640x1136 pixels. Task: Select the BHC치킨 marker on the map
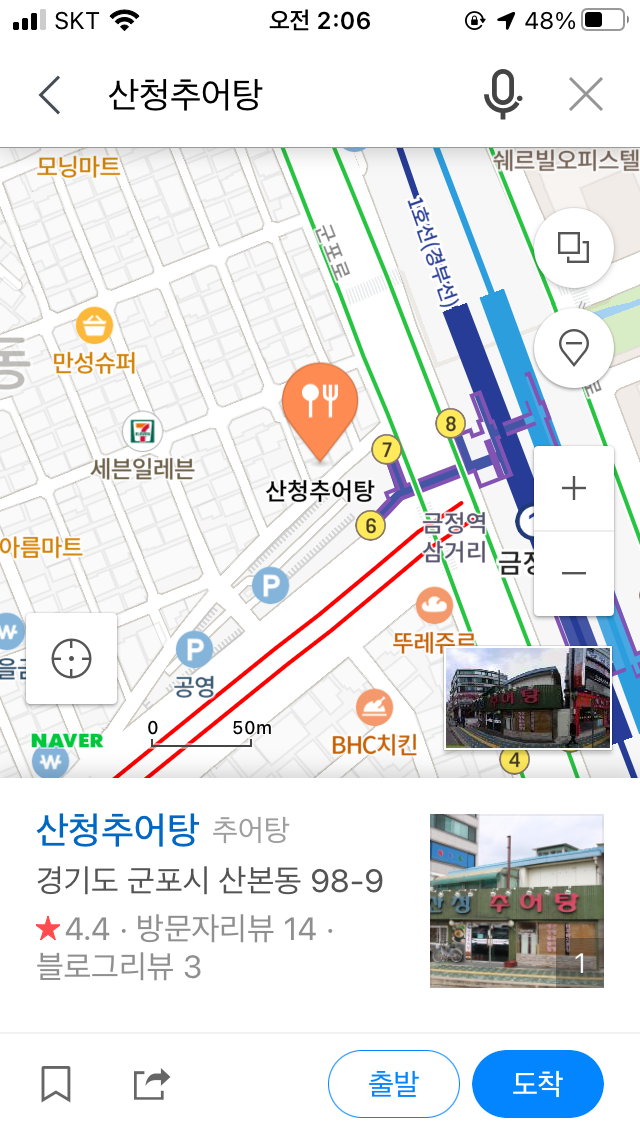point(375,708)
